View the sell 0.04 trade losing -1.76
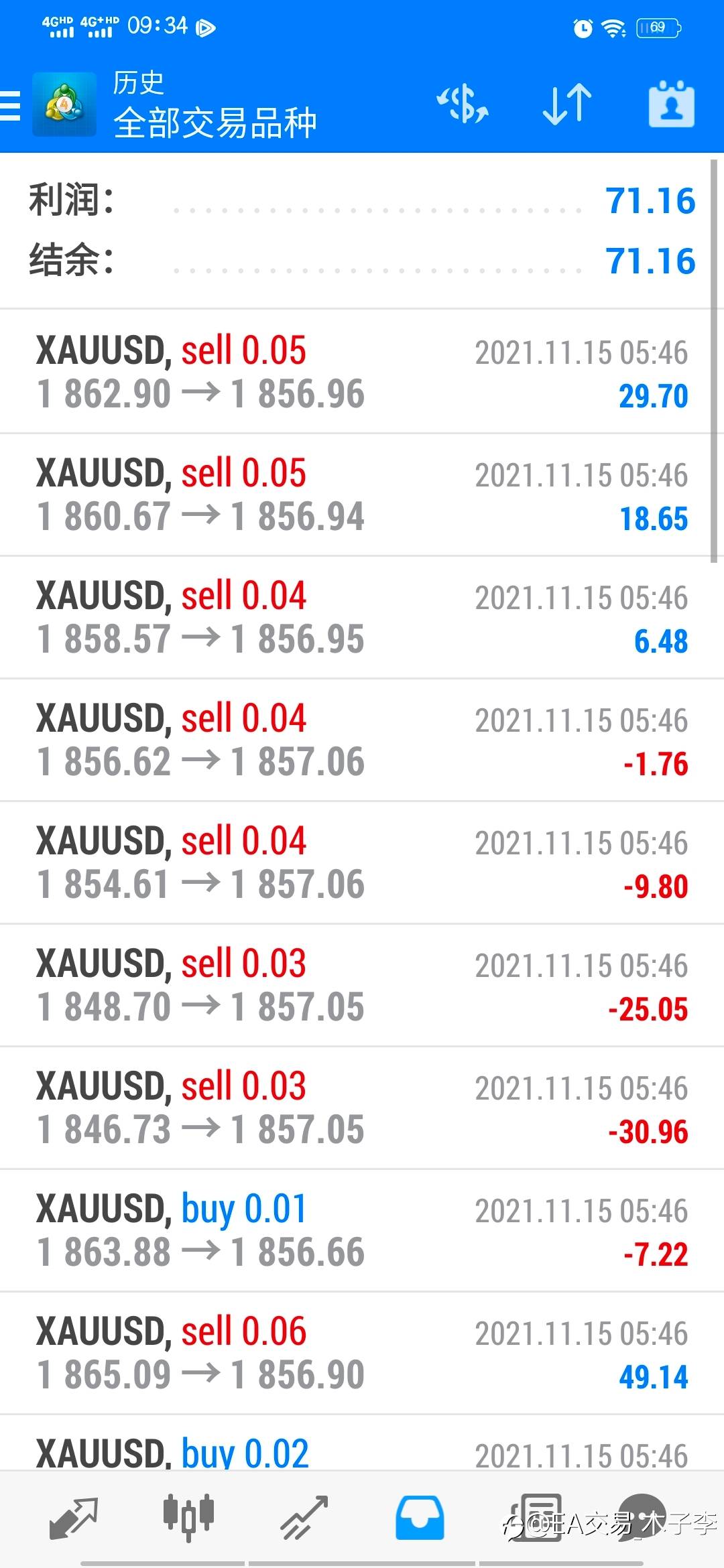This screenshot has width=724, height=1568. coord(362,740)
